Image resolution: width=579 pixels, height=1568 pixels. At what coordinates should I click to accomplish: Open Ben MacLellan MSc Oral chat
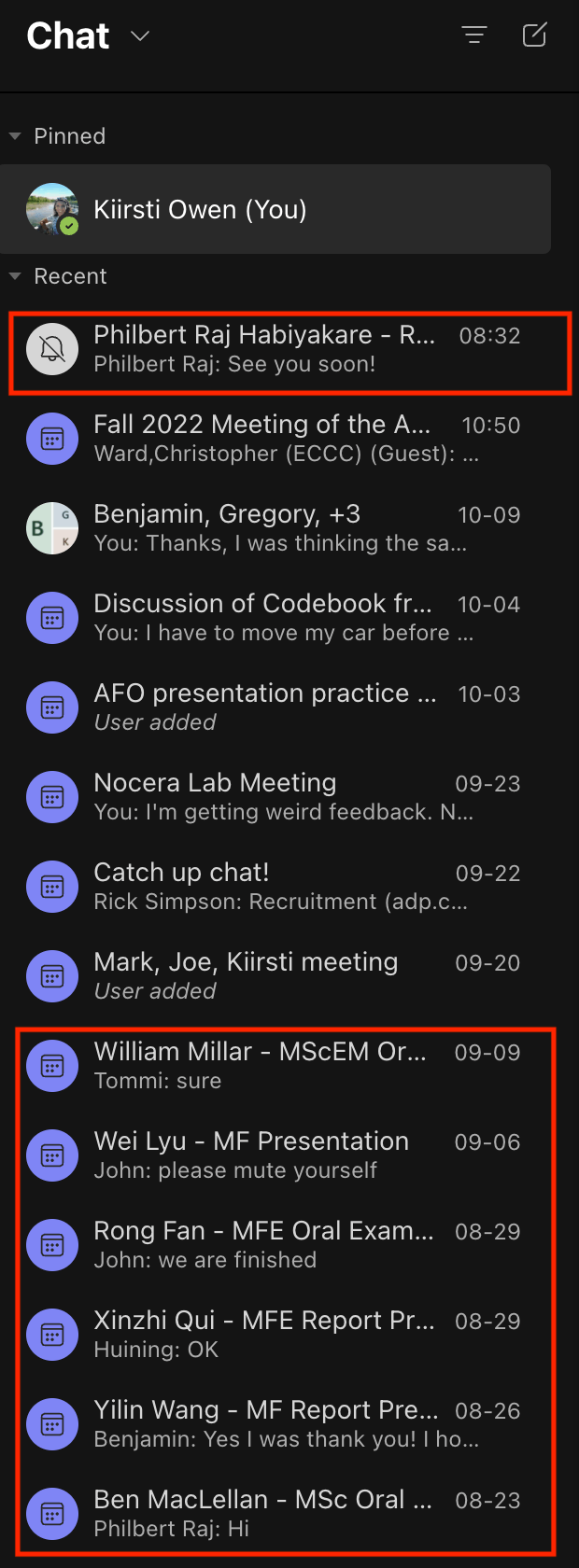tap(280, 1514)
